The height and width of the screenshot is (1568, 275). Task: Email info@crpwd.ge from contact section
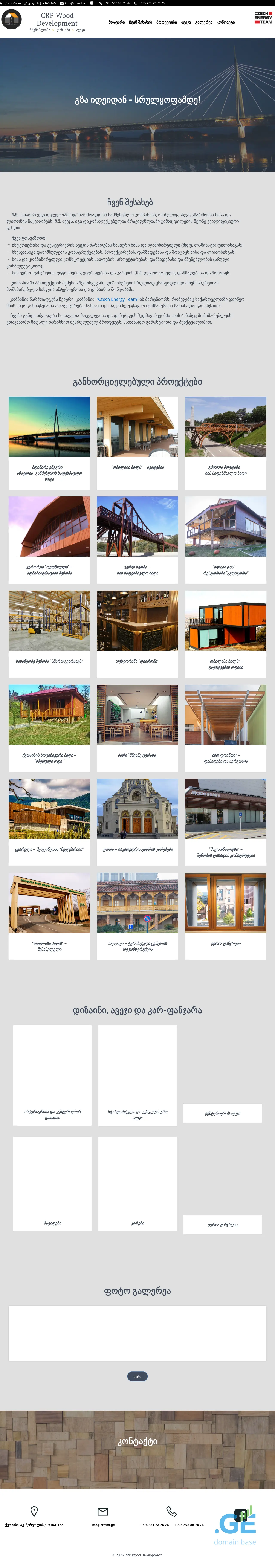(103, 1525)
